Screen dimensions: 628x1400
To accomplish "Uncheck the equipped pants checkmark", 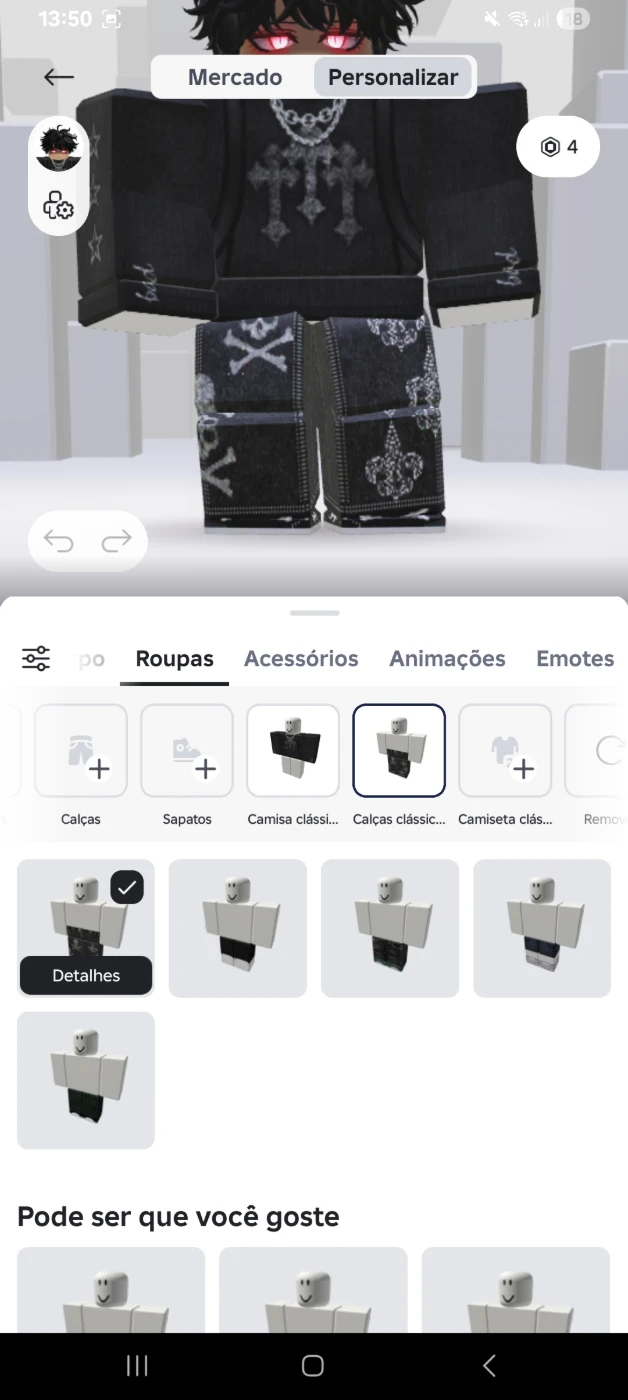I will [x=127, y=887].
